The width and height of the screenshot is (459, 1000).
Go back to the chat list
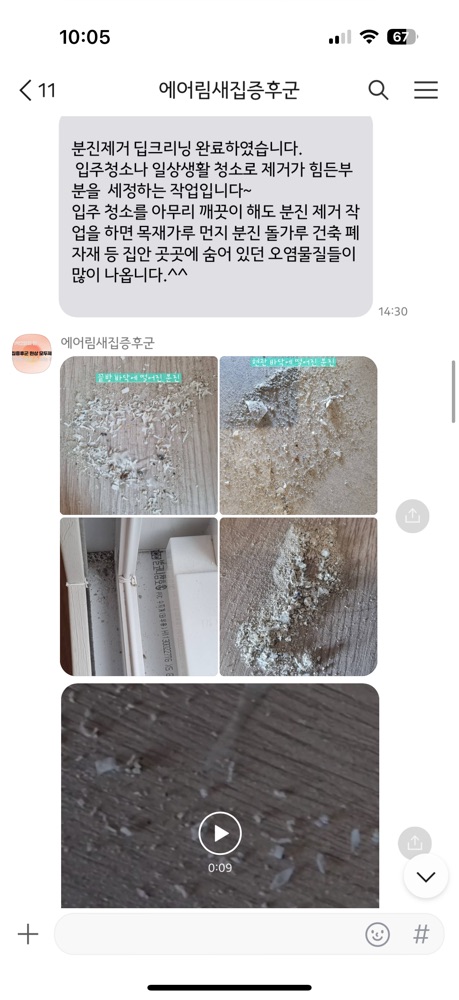click(36, 91)
